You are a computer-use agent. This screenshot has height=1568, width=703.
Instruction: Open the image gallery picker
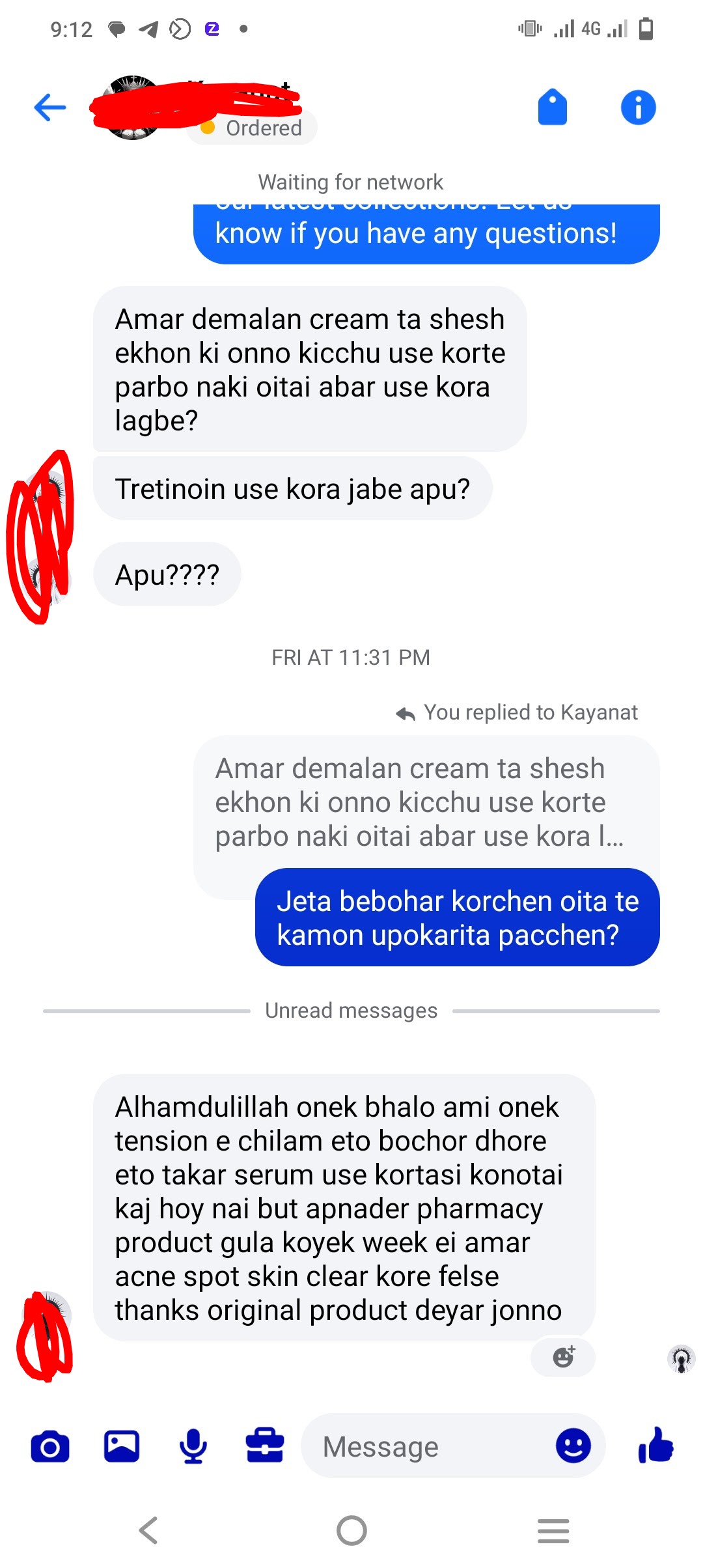pyautogui.click(x=122, y=1446)
